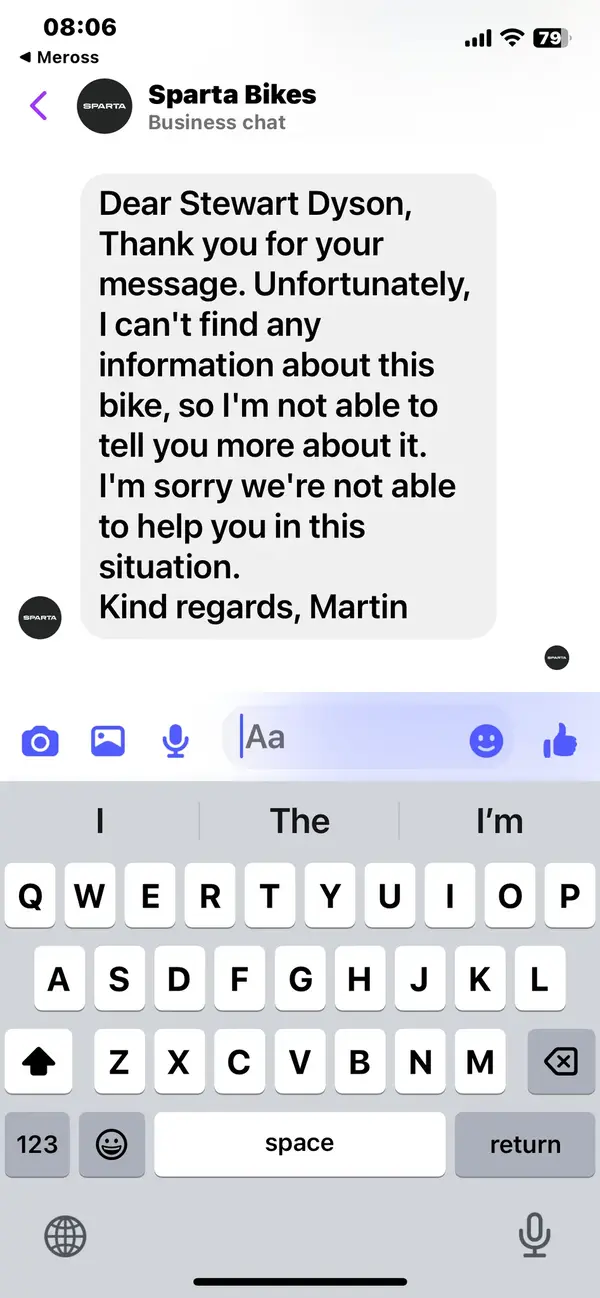Image resolution: width=600 pixels, height=1298 pixels.
Task: Go back from the Sparta Bikes chat
Action: pyautogui.click(x=39, y=105)
